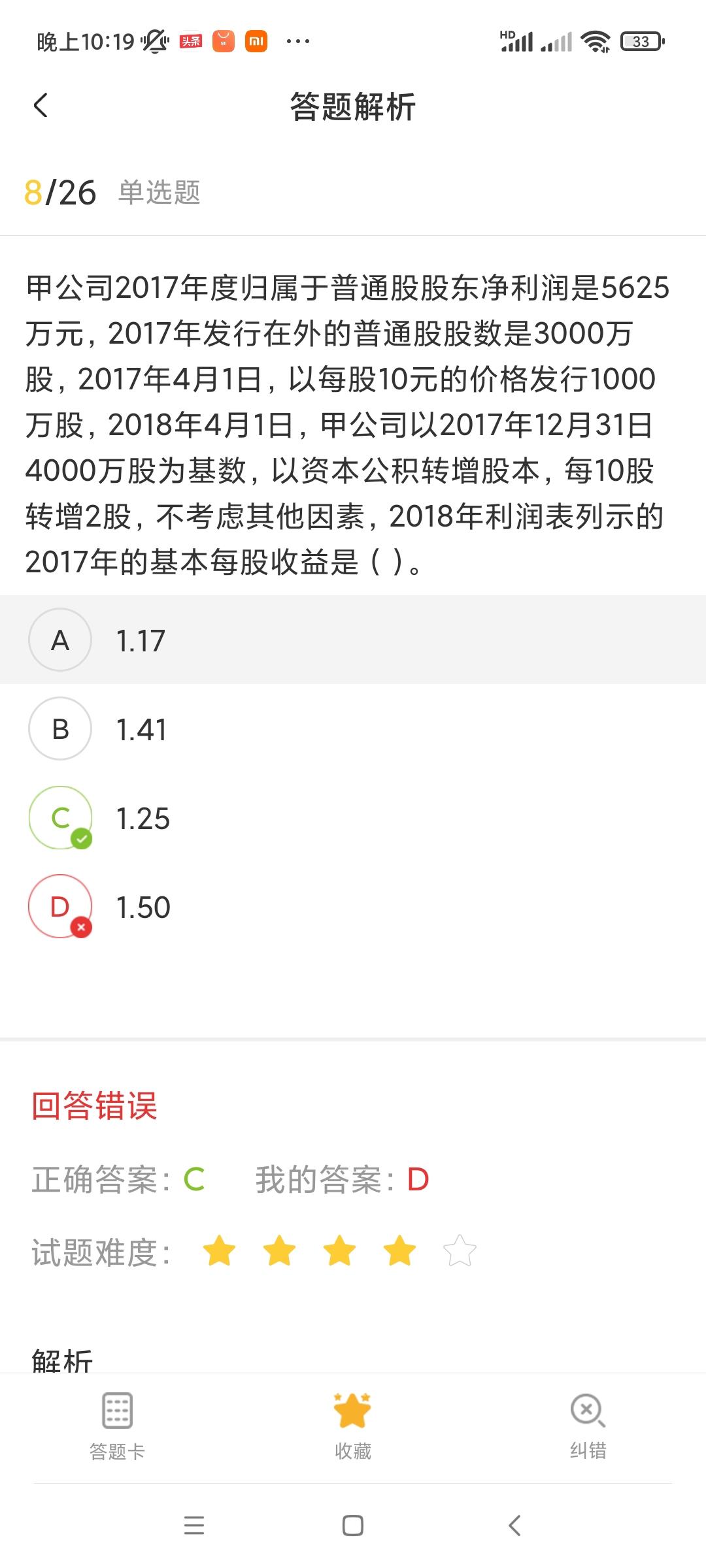Toggle 收藏 star for this question
The height and width of the screenshot is (1568, 706).
(352, 1424)
